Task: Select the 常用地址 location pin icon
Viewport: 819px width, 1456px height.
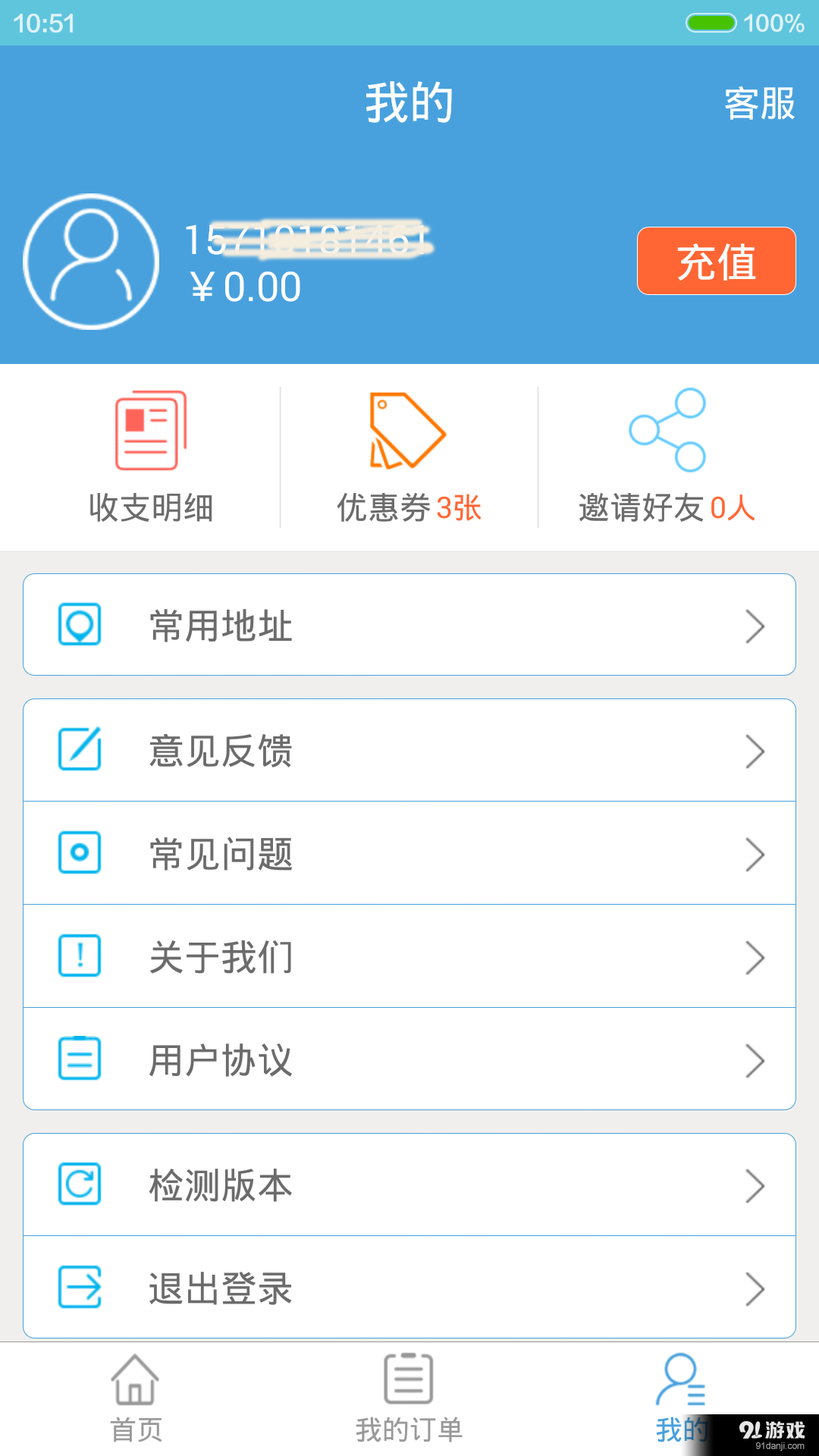Action: click(79, 625)
